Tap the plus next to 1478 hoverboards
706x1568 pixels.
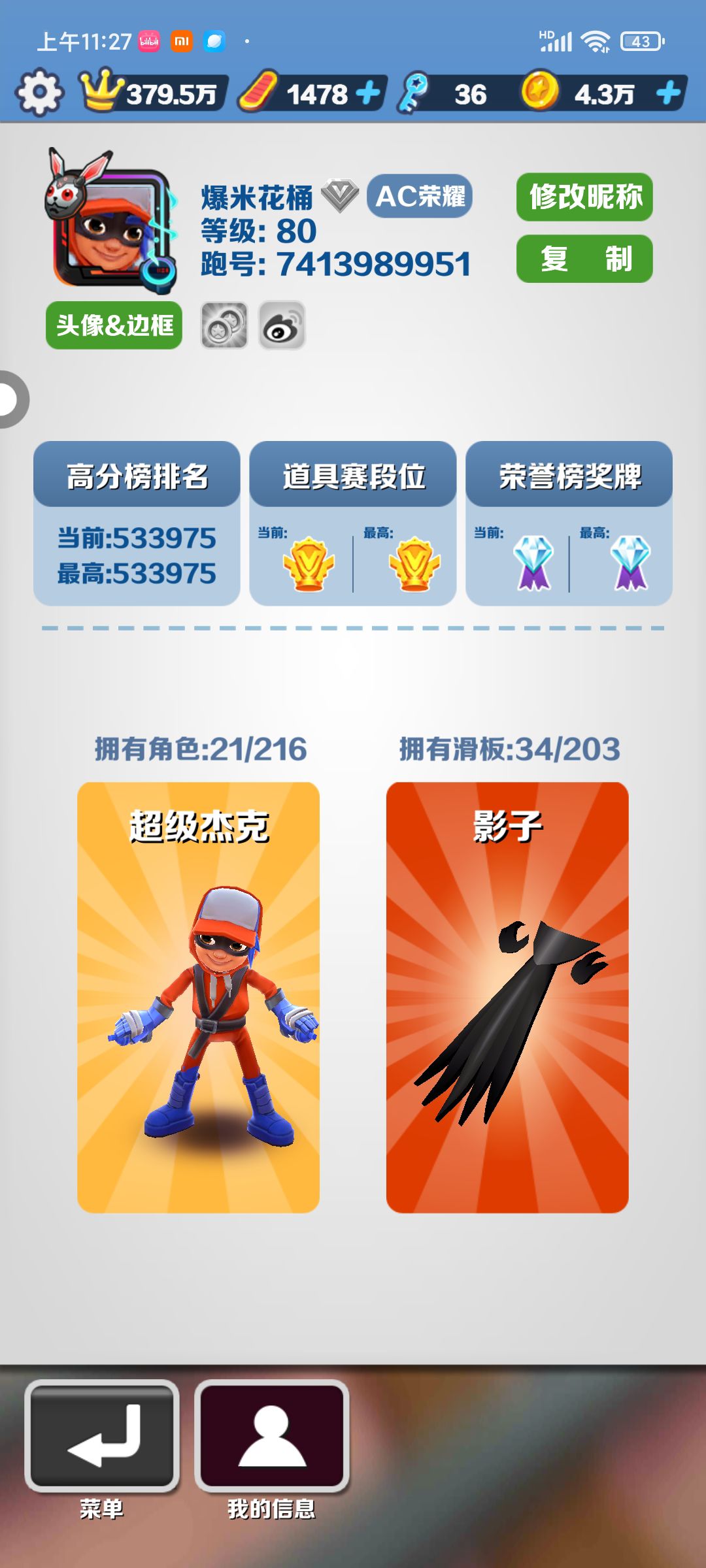point(369,93)
